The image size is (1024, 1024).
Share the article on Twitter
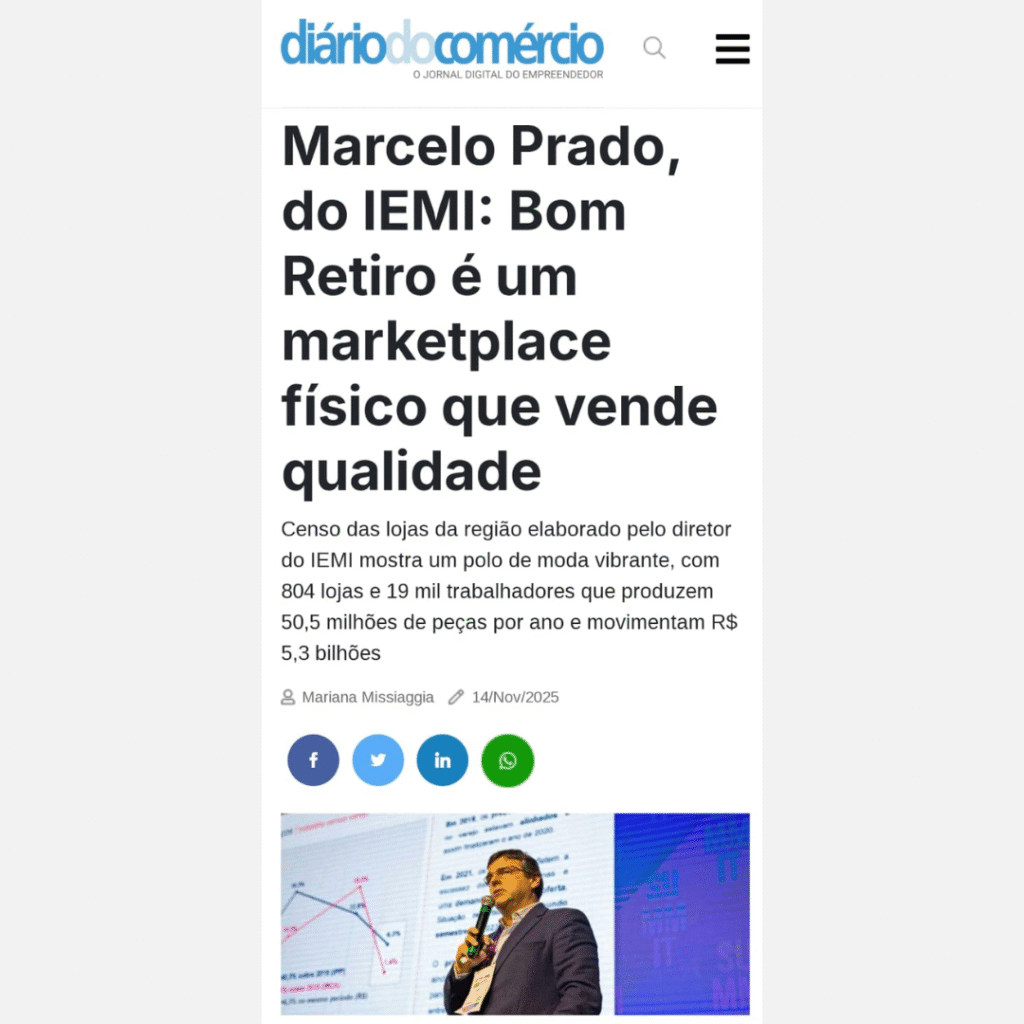378,760
